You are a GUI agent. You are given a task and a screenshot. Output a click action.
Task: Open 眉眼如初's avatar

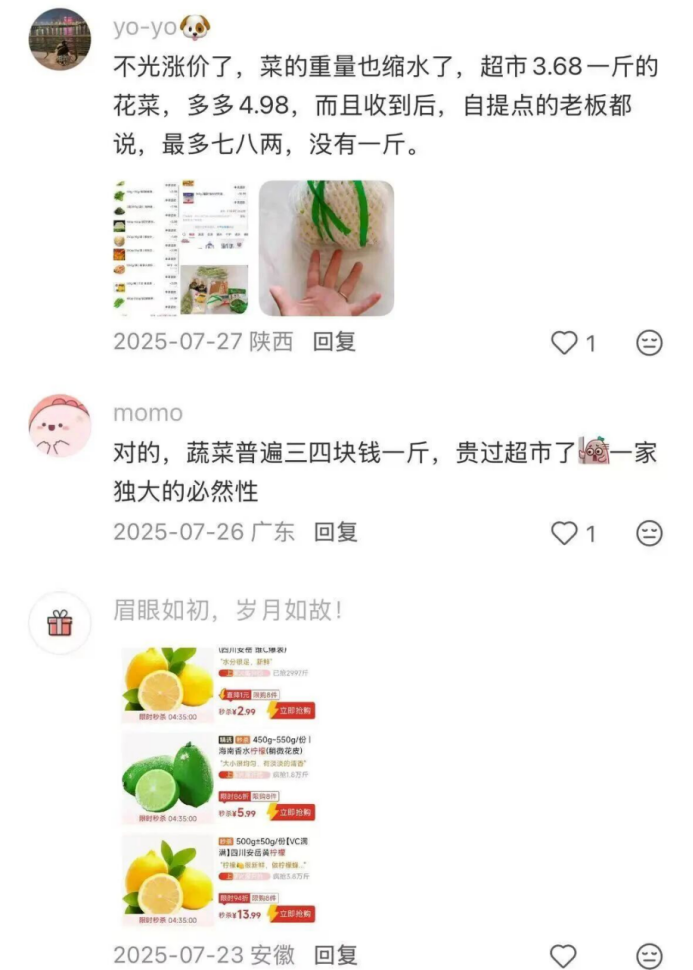(x=60, y=623)
